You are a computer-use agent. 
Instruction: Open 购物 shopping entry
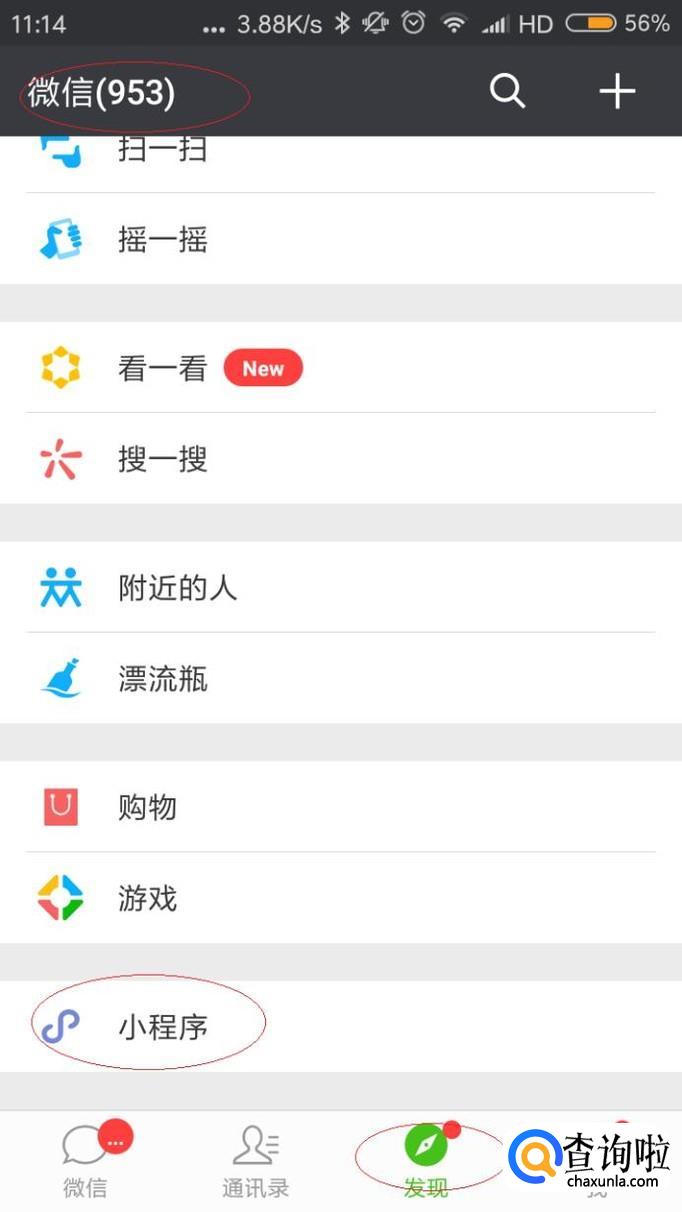(x=147, y=807)
